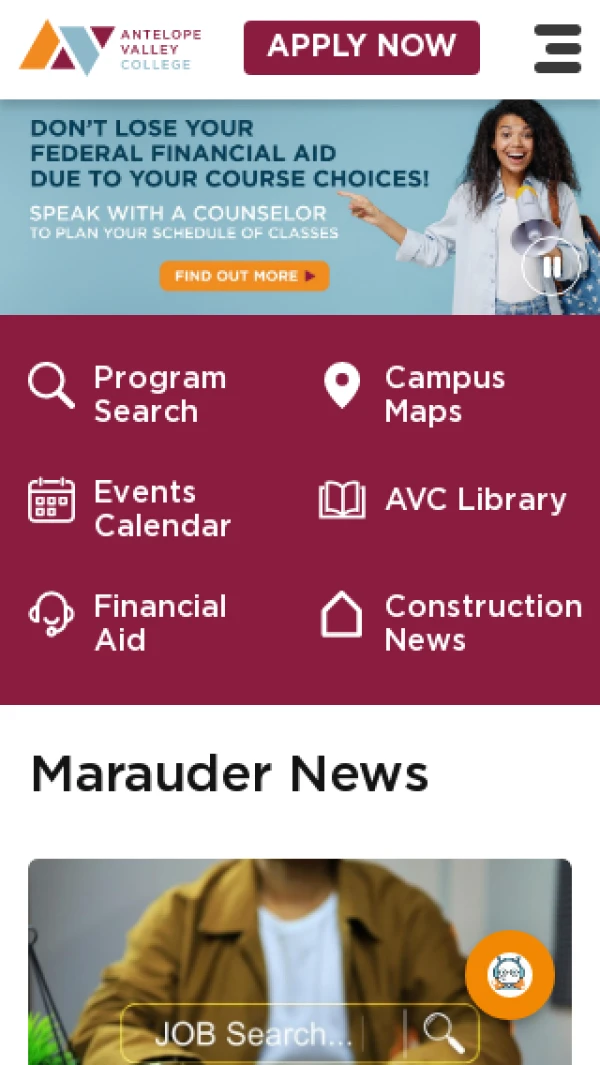Read Construction News
This screenshot has height=1065, width=600.
(x=452, y=622)
